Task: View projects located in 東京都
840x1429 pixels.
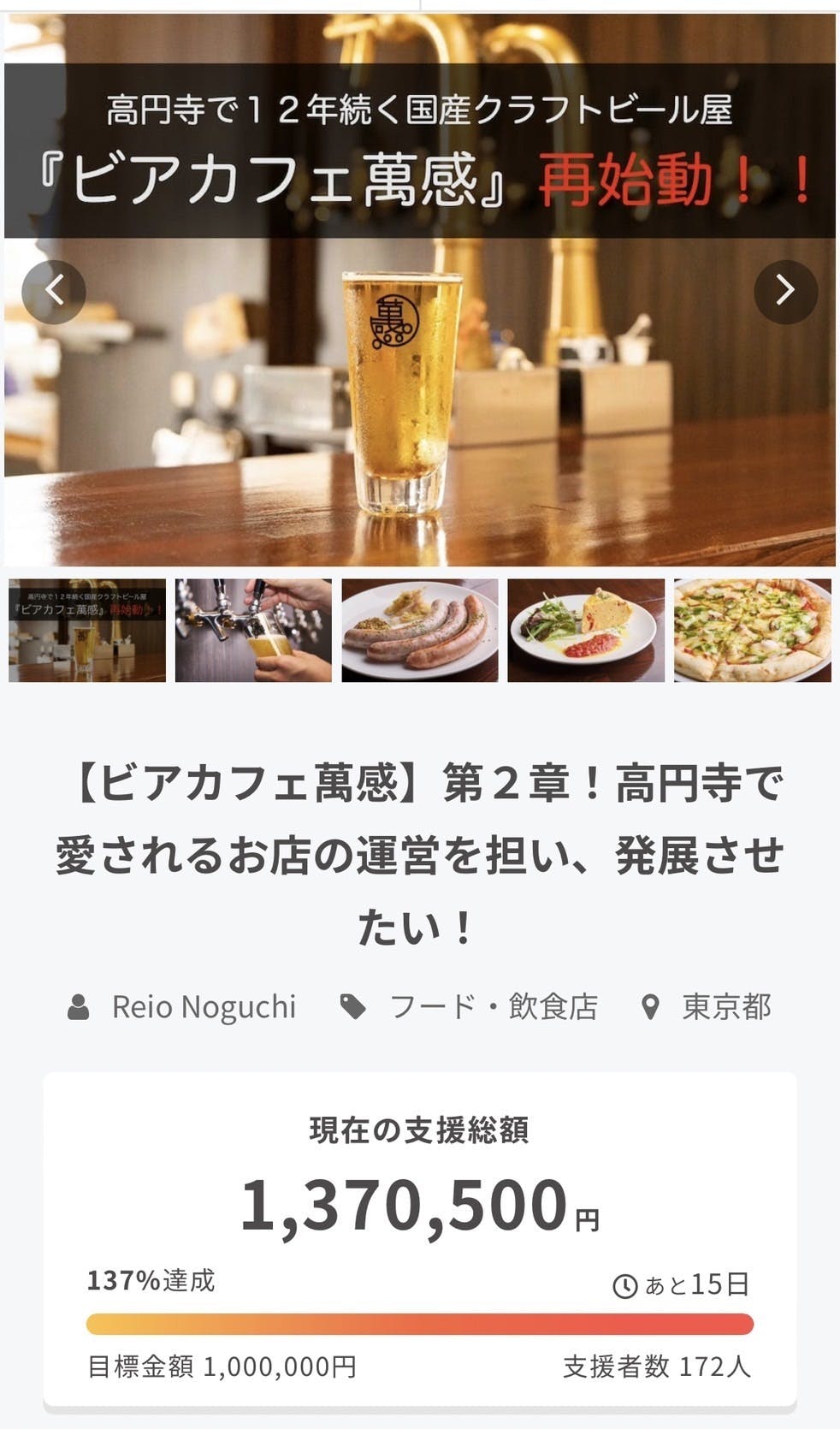Action: tap(726, 1007)
